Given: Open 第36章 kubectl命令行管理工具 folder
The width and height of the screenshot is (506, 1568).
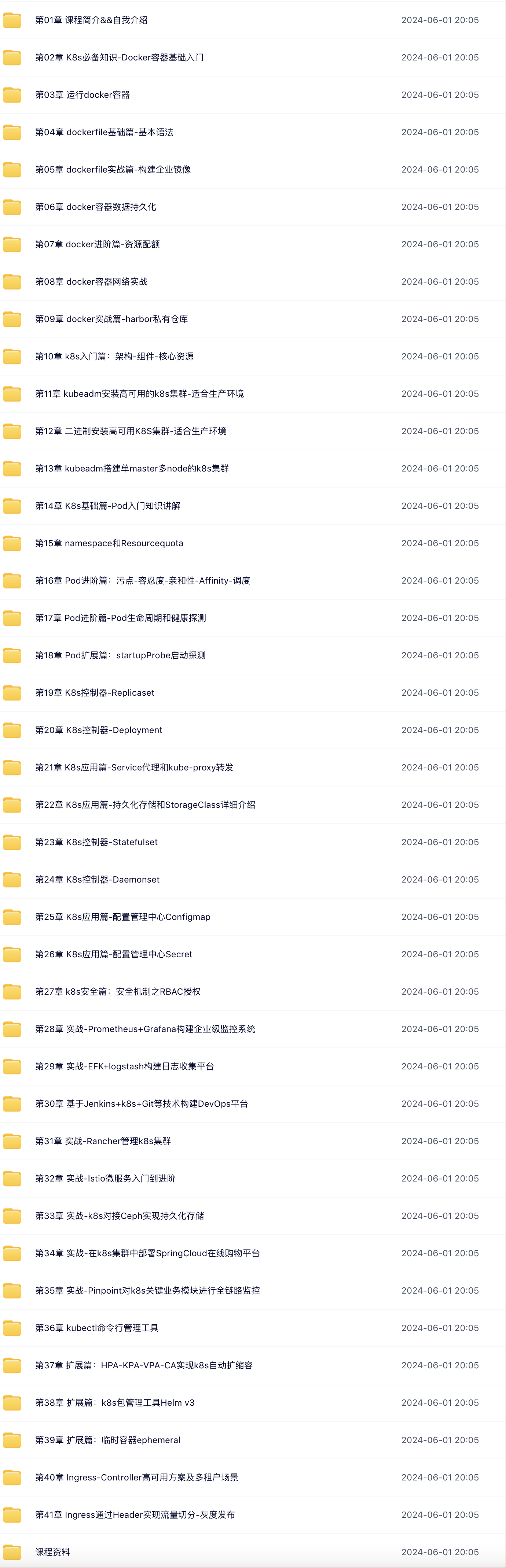Looking at the screenshot, I should (97, 1328).
